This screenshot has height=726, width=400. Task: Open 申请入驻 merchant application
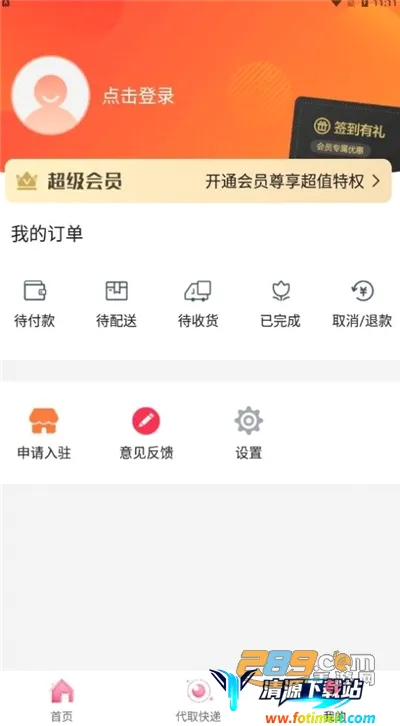pyautogui.click(x=44, y=434)
